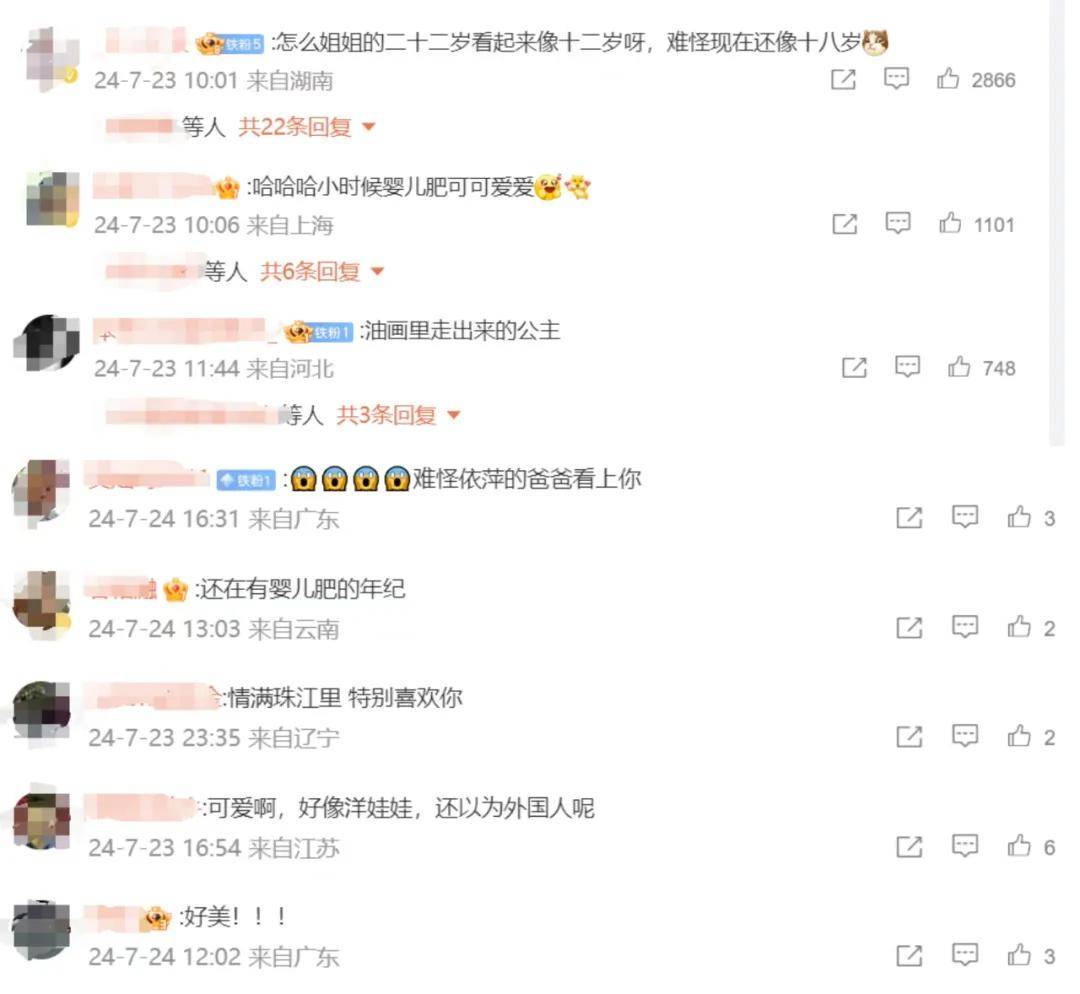
Task: Like the 情满珠江里 comment
Action: coord(1019,737)
